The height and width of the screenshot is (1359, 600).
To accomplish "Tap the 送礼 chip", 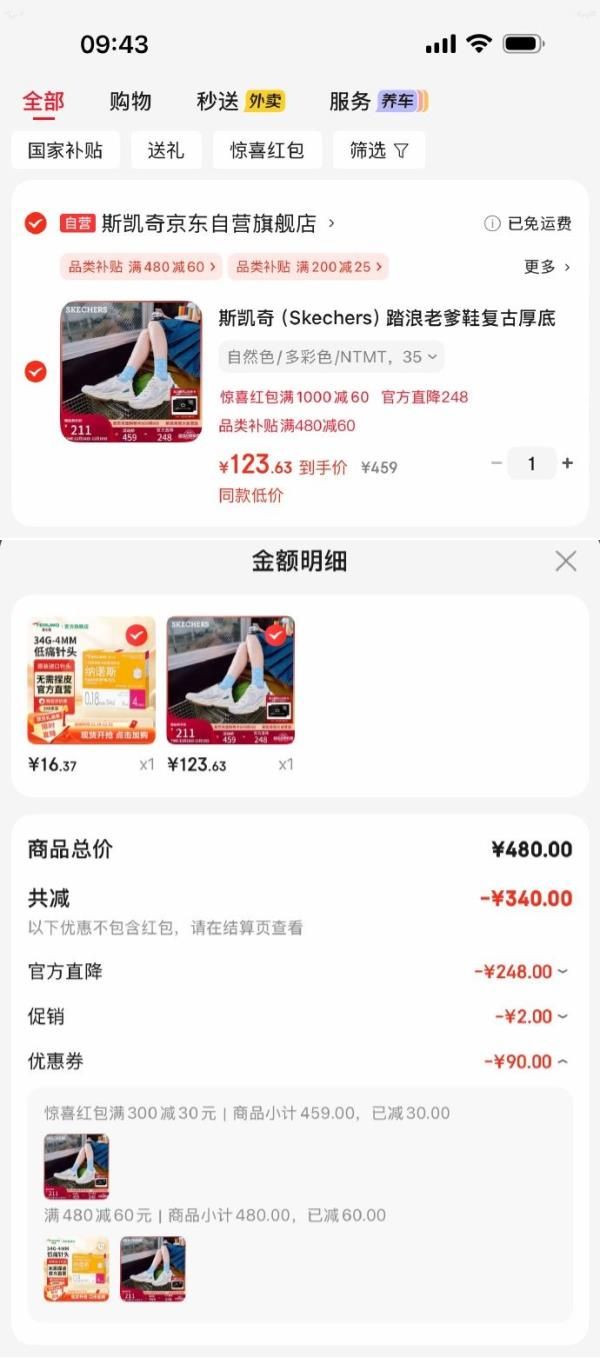I will tap(166, 151).
